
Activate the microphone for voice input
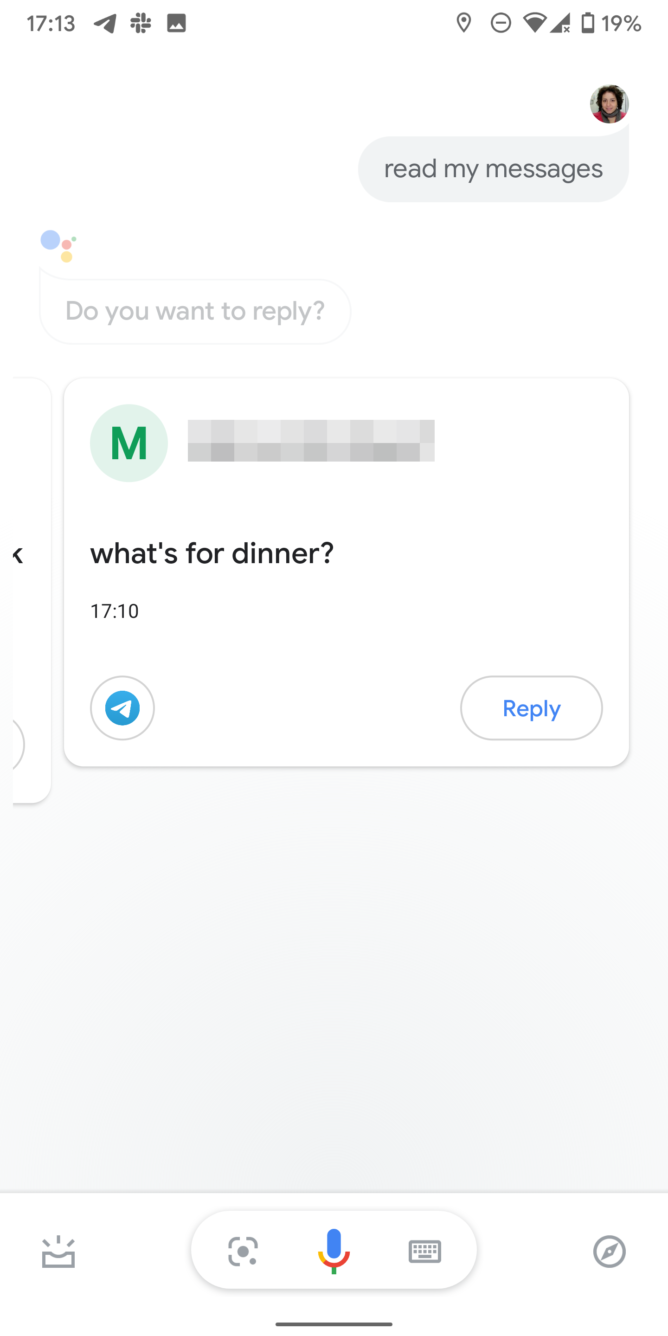click(x=333, y=1250)
